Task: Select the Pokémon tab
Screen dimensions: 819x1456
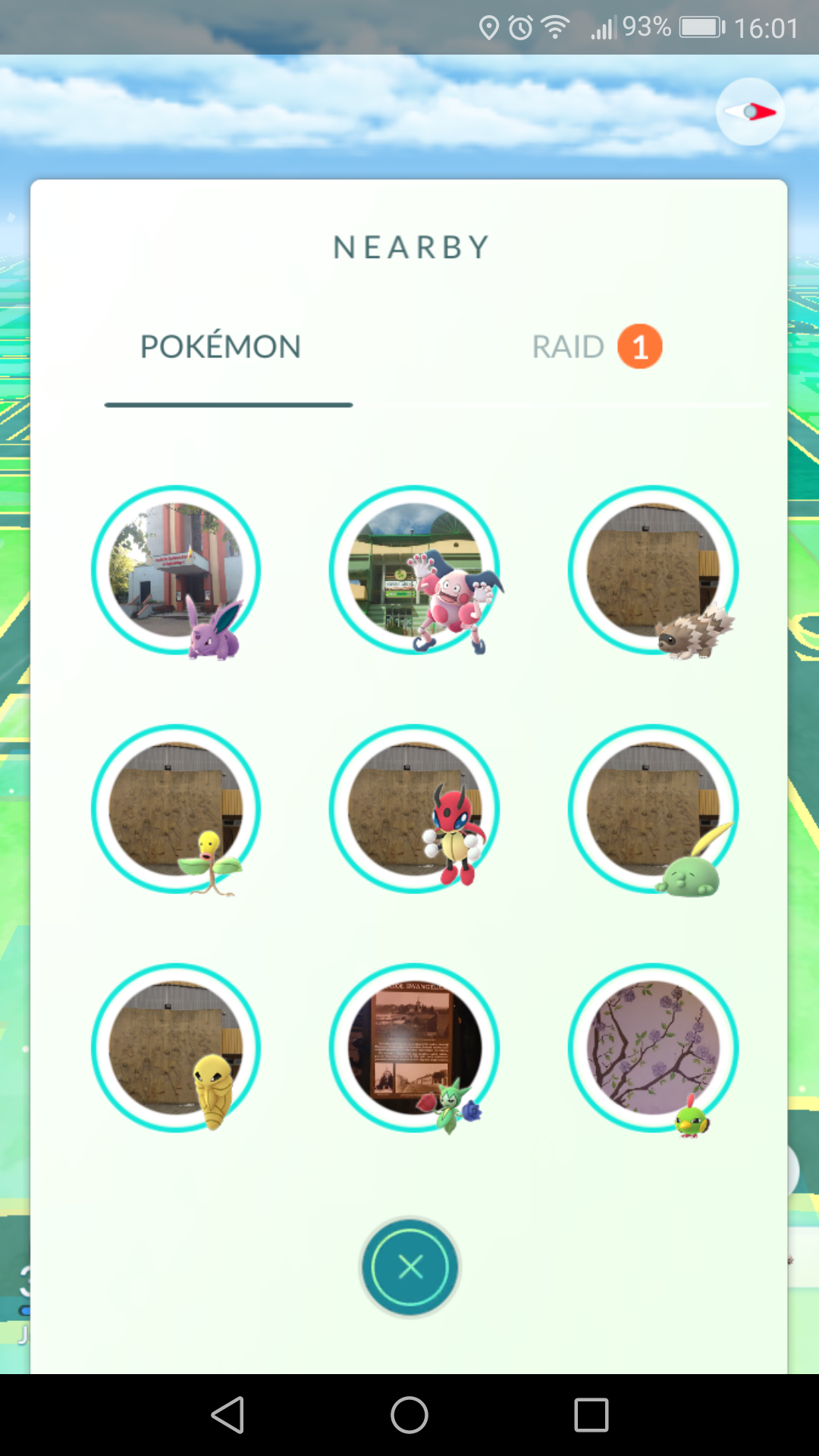Action: coord(221,347)
